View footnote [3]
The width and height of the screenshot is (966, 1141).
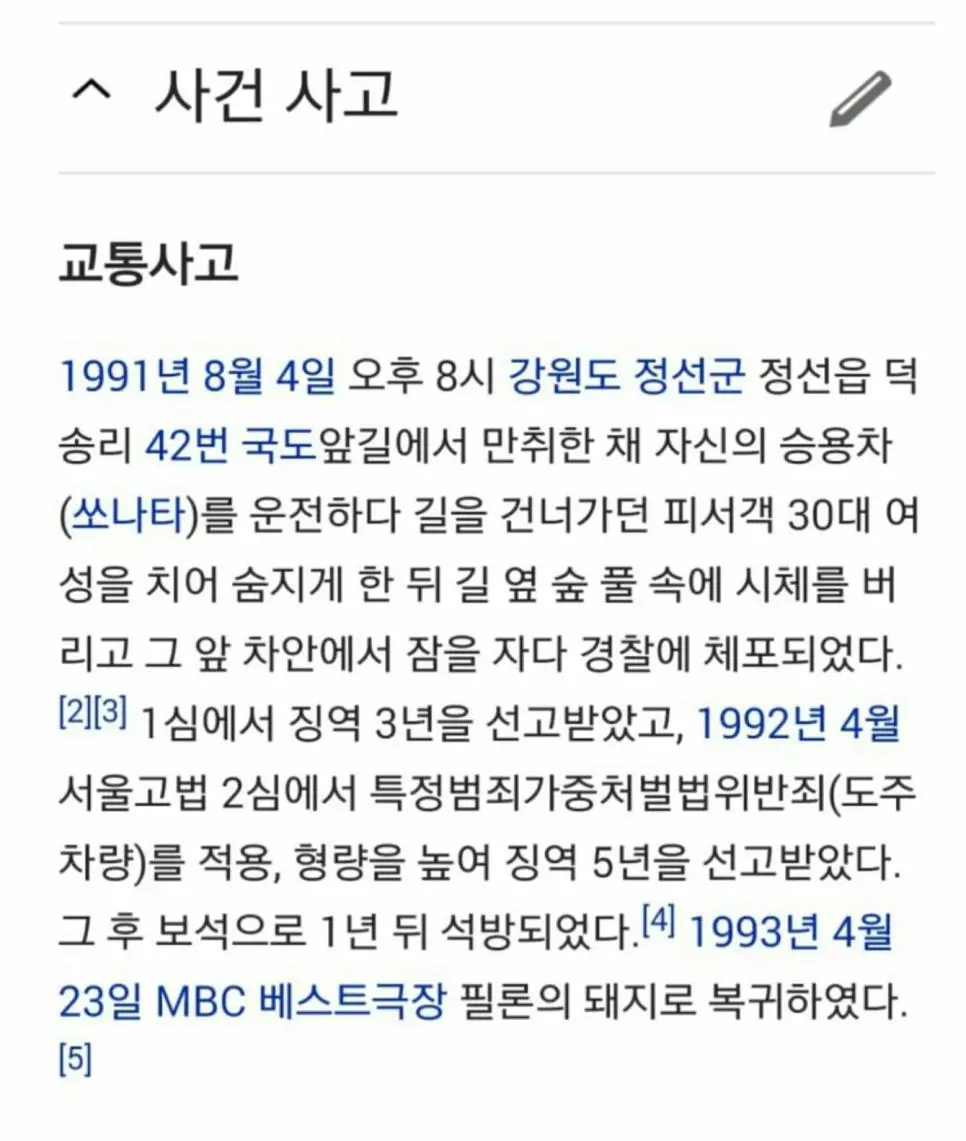[110, 716]
